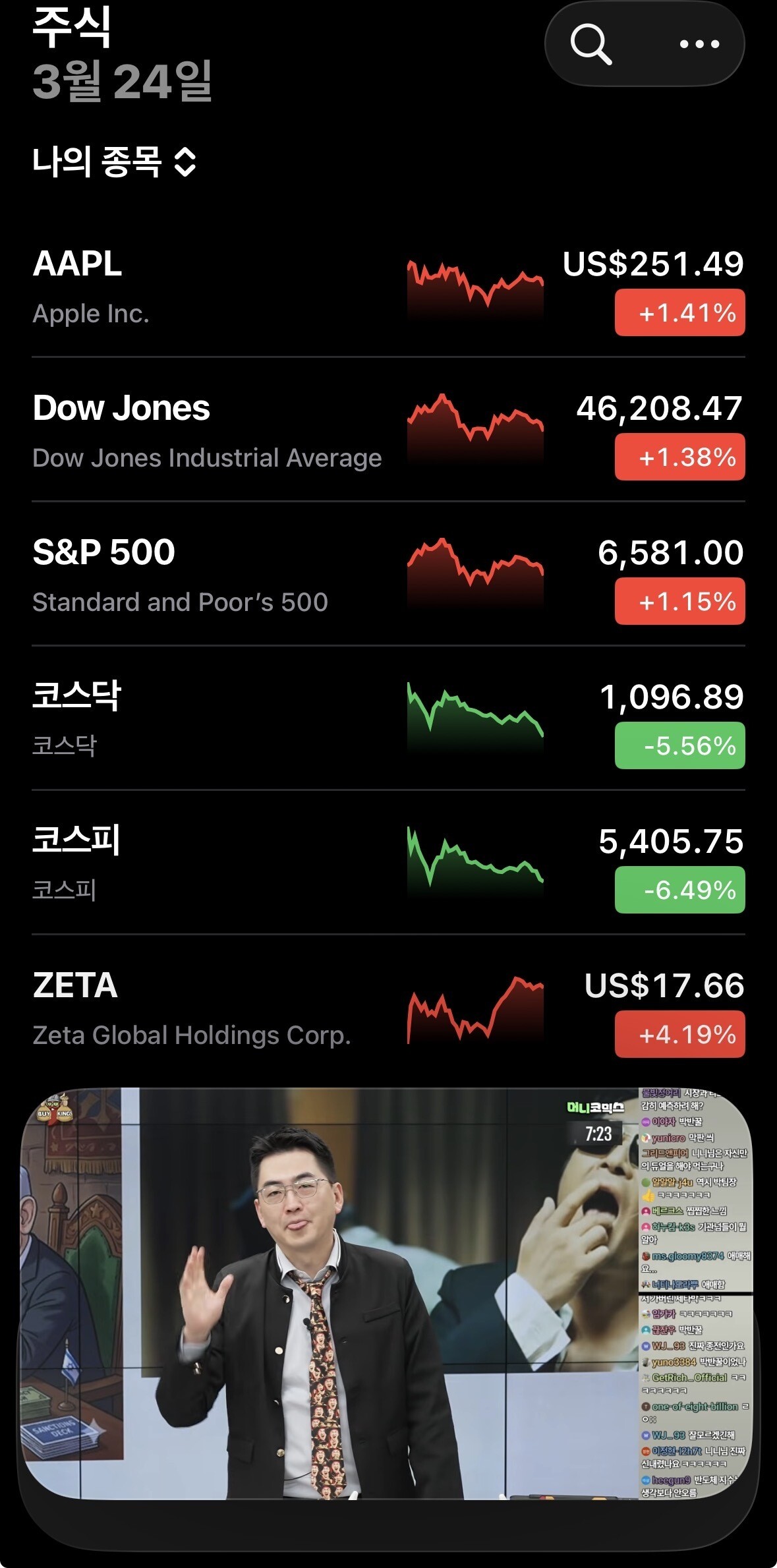
Task: Toggle the 코스피 -6.49% change badge
Action: coord(679,890)
